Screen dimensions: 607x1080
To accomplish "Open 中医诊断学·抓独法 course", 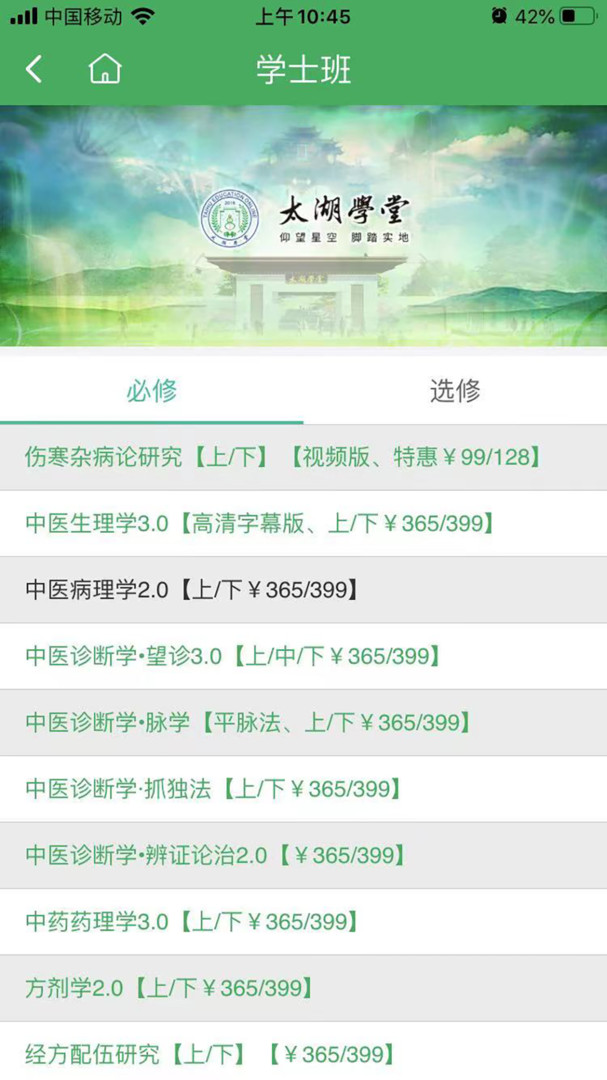I will pyautogui.click(x=213, y=789).
